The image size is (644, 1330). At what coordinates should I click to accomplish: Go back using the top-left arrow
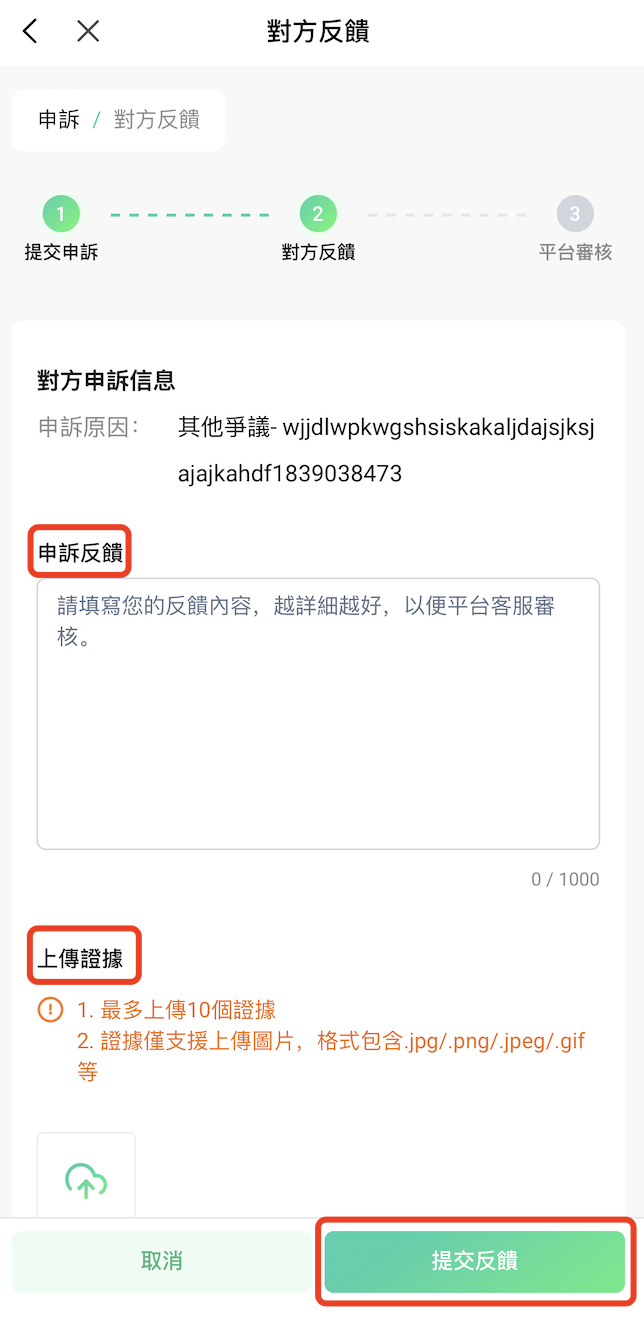click(x=30, y=31)
